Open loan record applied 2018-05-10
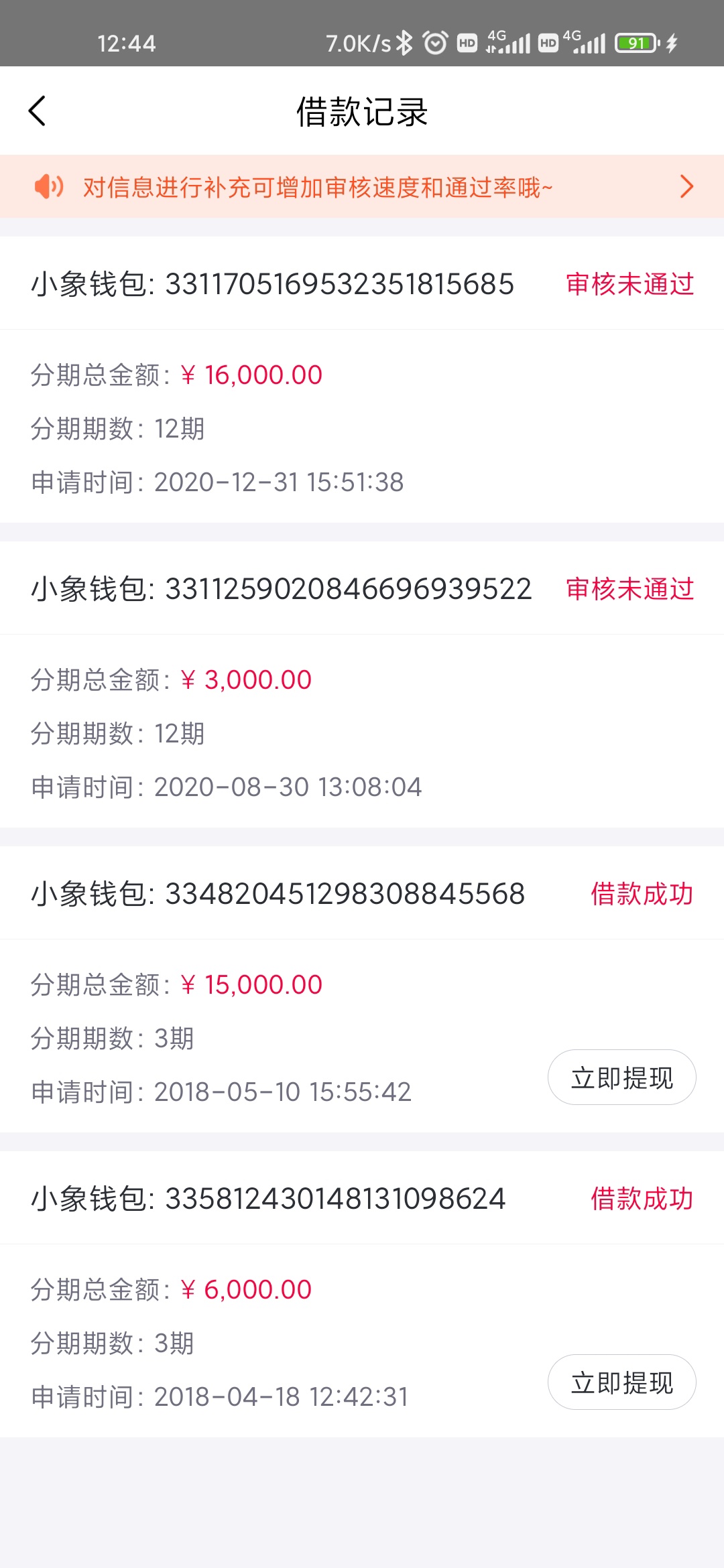The image size is (724, 1568). pos(362,989)
